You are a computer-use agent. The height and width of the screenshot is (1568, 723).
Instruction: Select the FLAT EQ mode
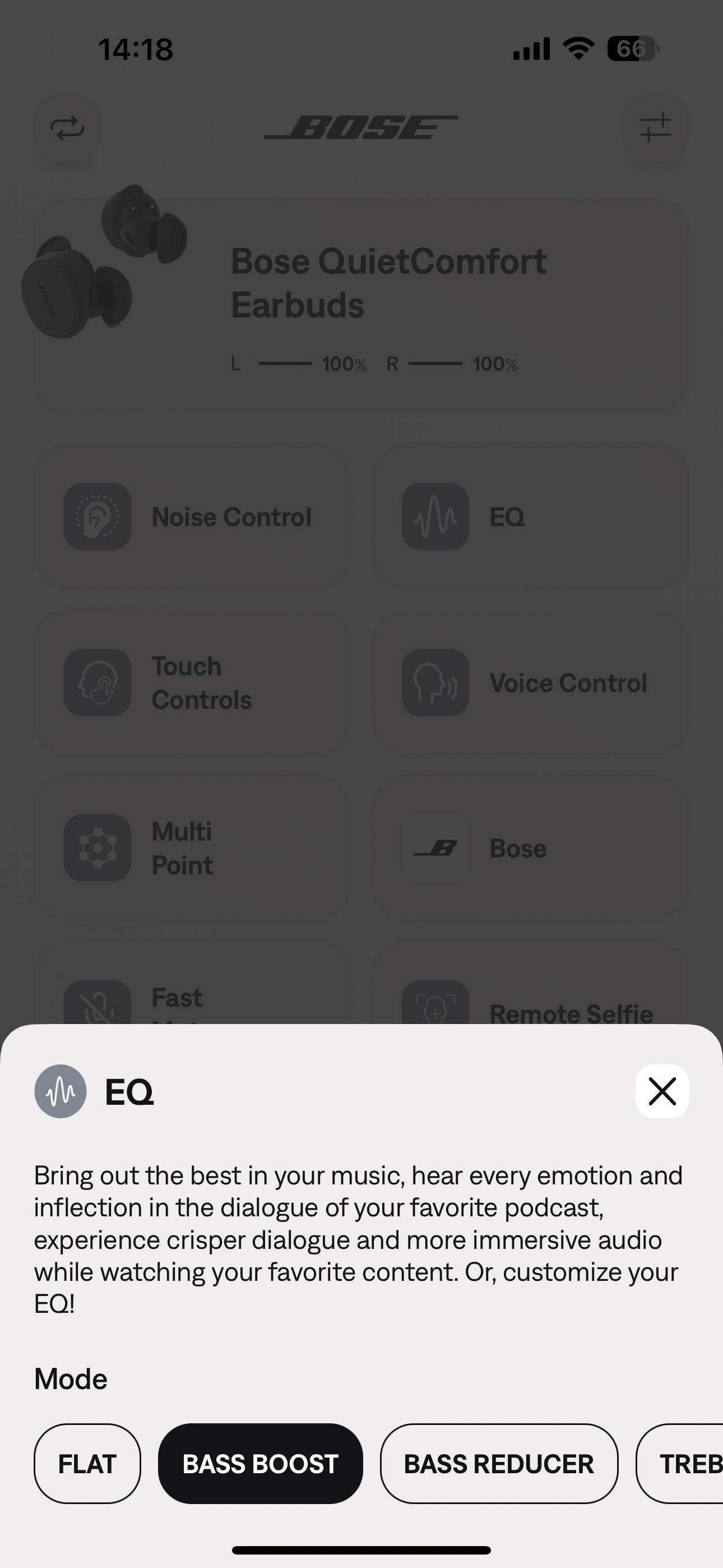coord(87,1463)
